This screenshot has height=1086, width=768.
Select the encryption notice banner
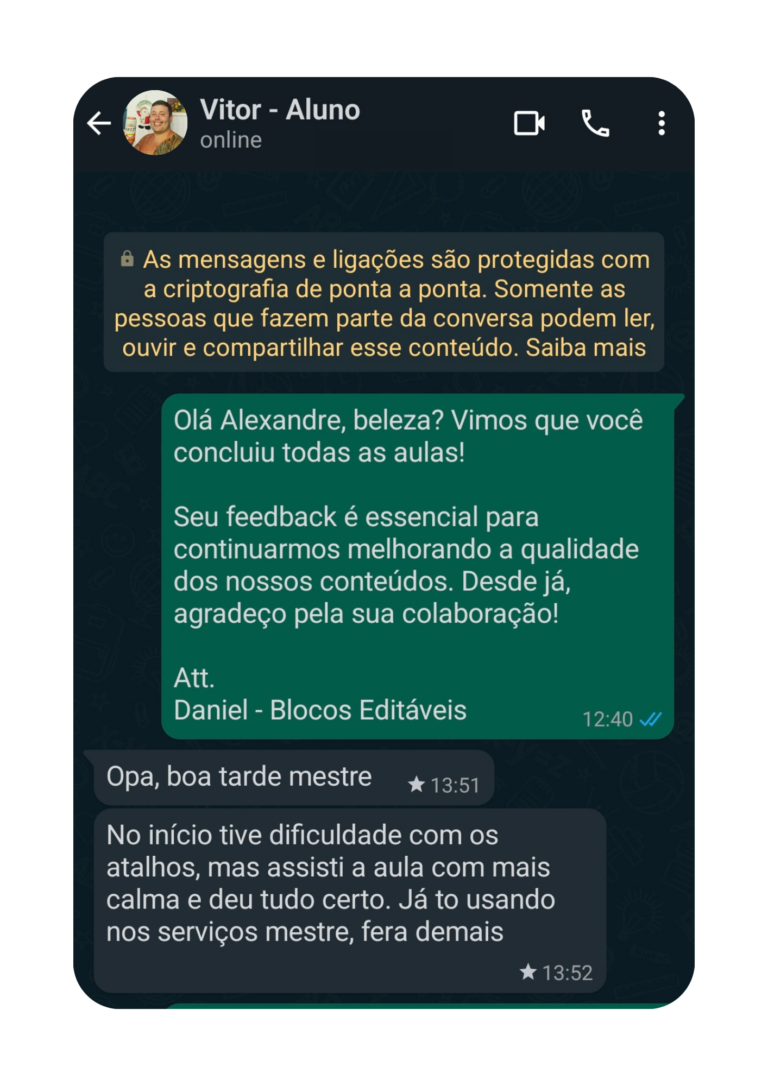tap(384, 304)
